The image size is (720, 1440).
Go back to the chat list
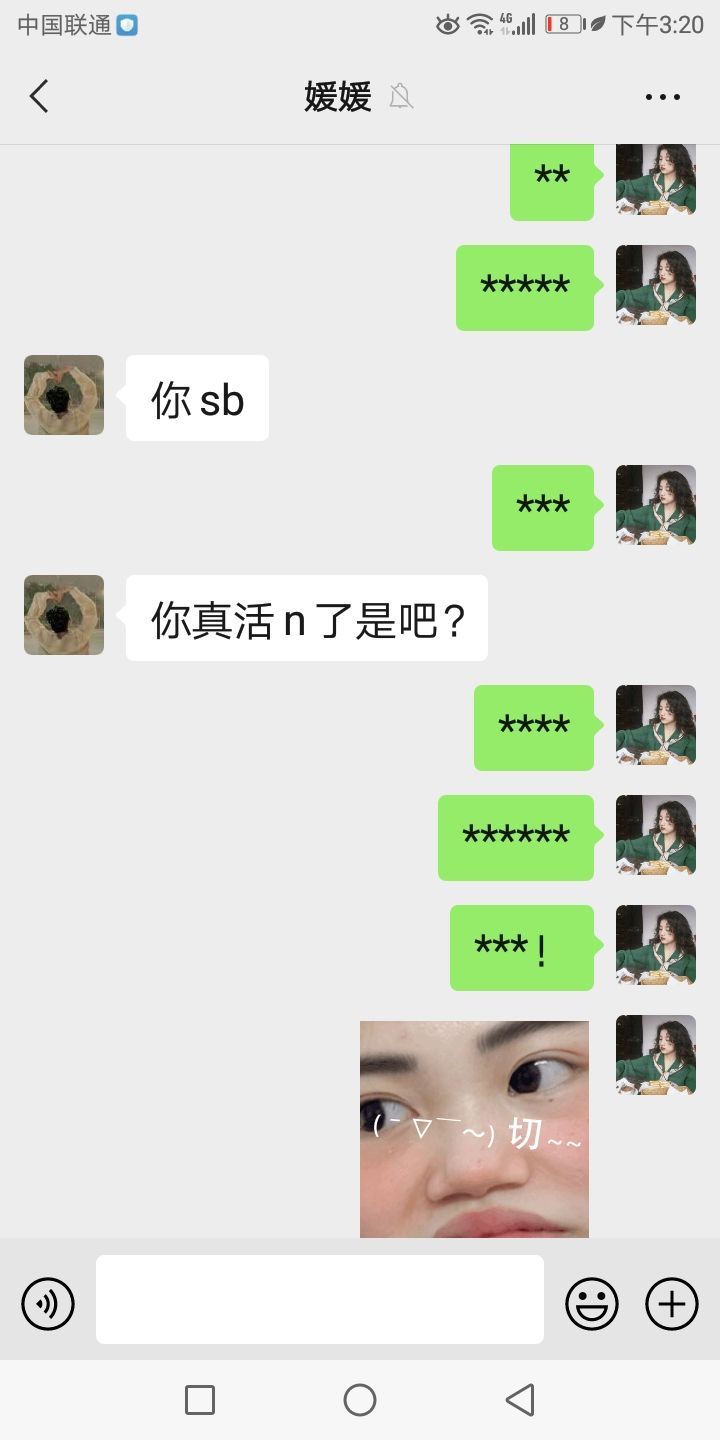(39, 97)
